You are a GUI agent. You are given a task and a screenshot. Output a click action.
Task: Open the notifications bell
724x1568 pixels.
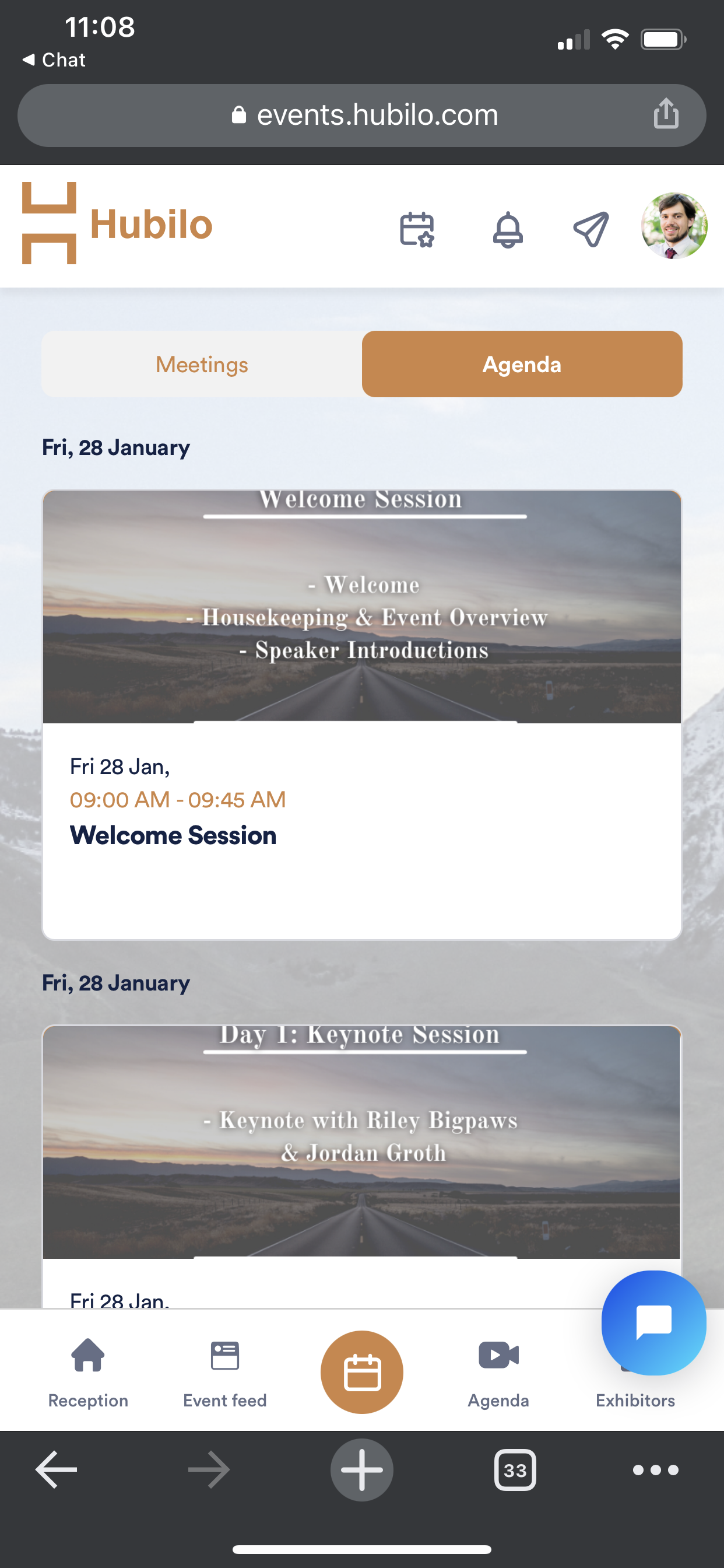pyautogui.click(x=507, y=229)
